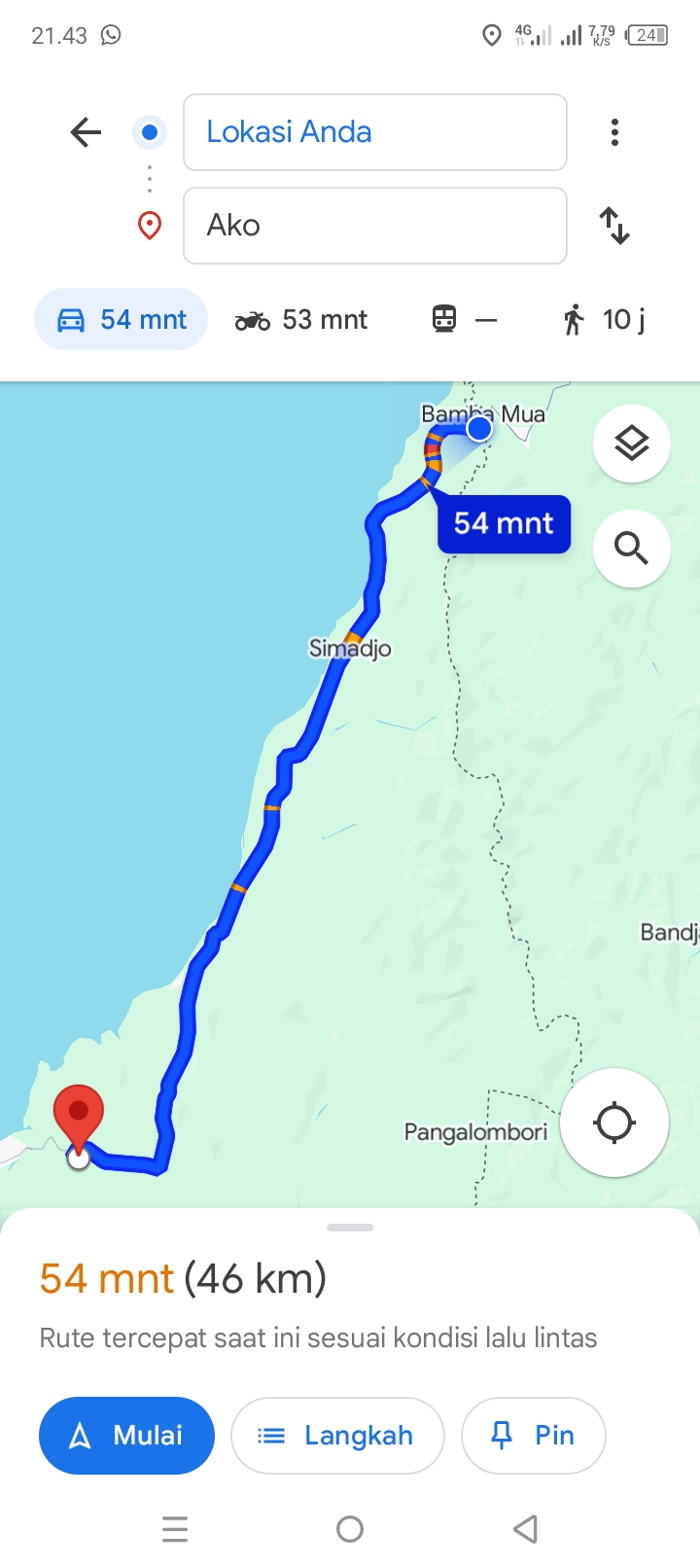Switch to walking mode 10 j

pyautogui.click(x=604, y=319)
